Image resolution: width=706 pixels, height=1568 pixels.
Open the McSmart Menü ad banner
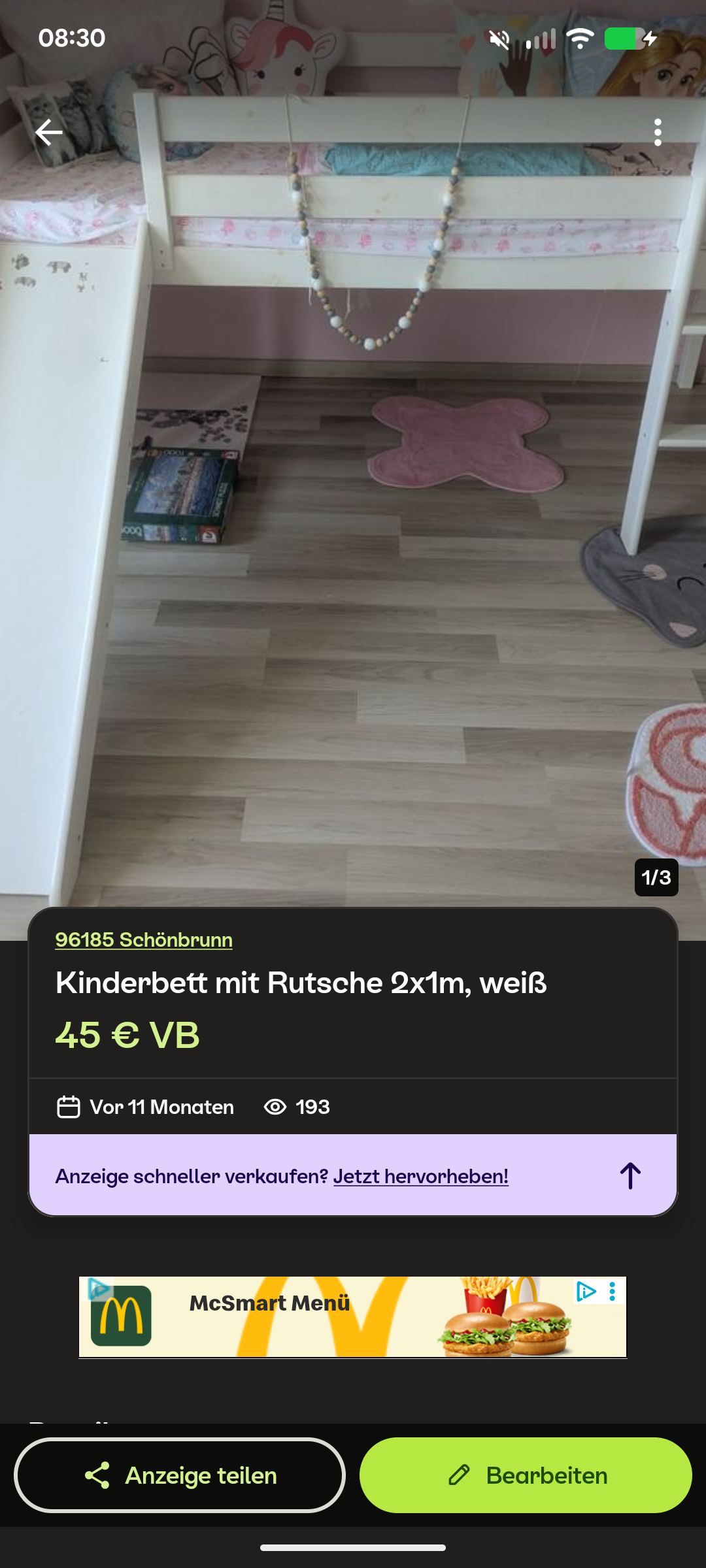pos(327,1316)
